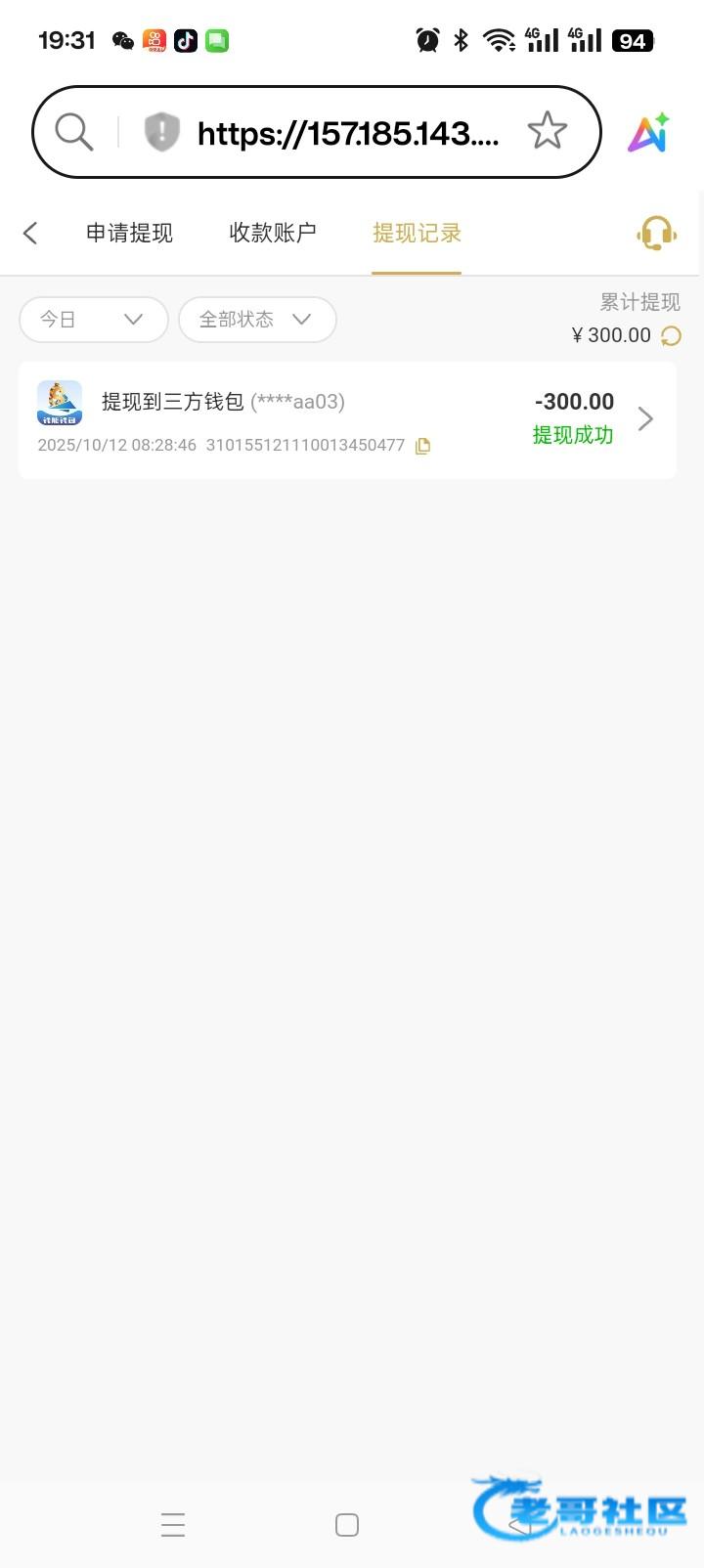Go back using the page's left arrow

point(30,233)
